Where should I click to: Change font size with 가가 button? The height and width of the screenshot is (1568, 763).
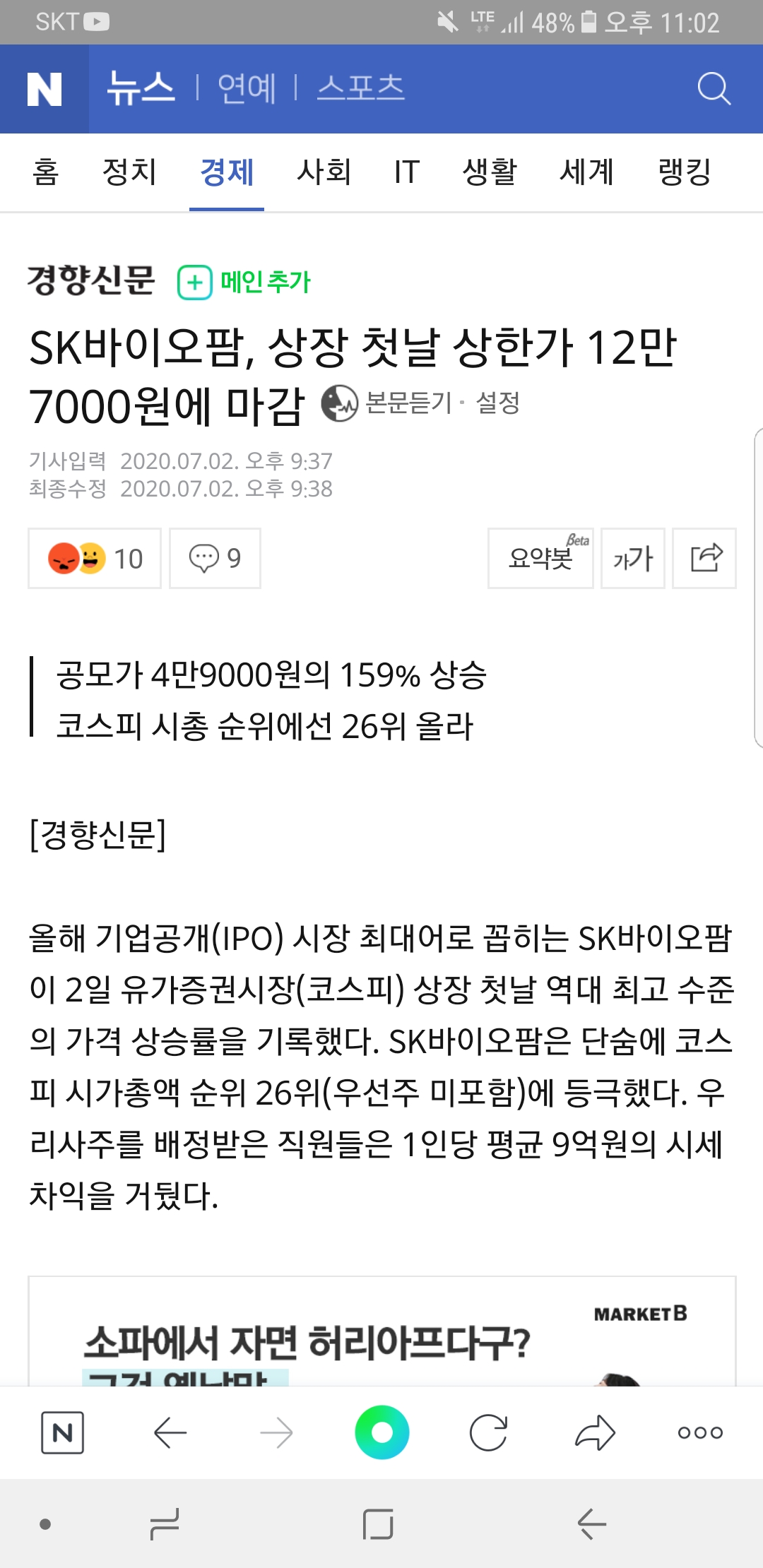pyautogui.click(x=633, y=558)
